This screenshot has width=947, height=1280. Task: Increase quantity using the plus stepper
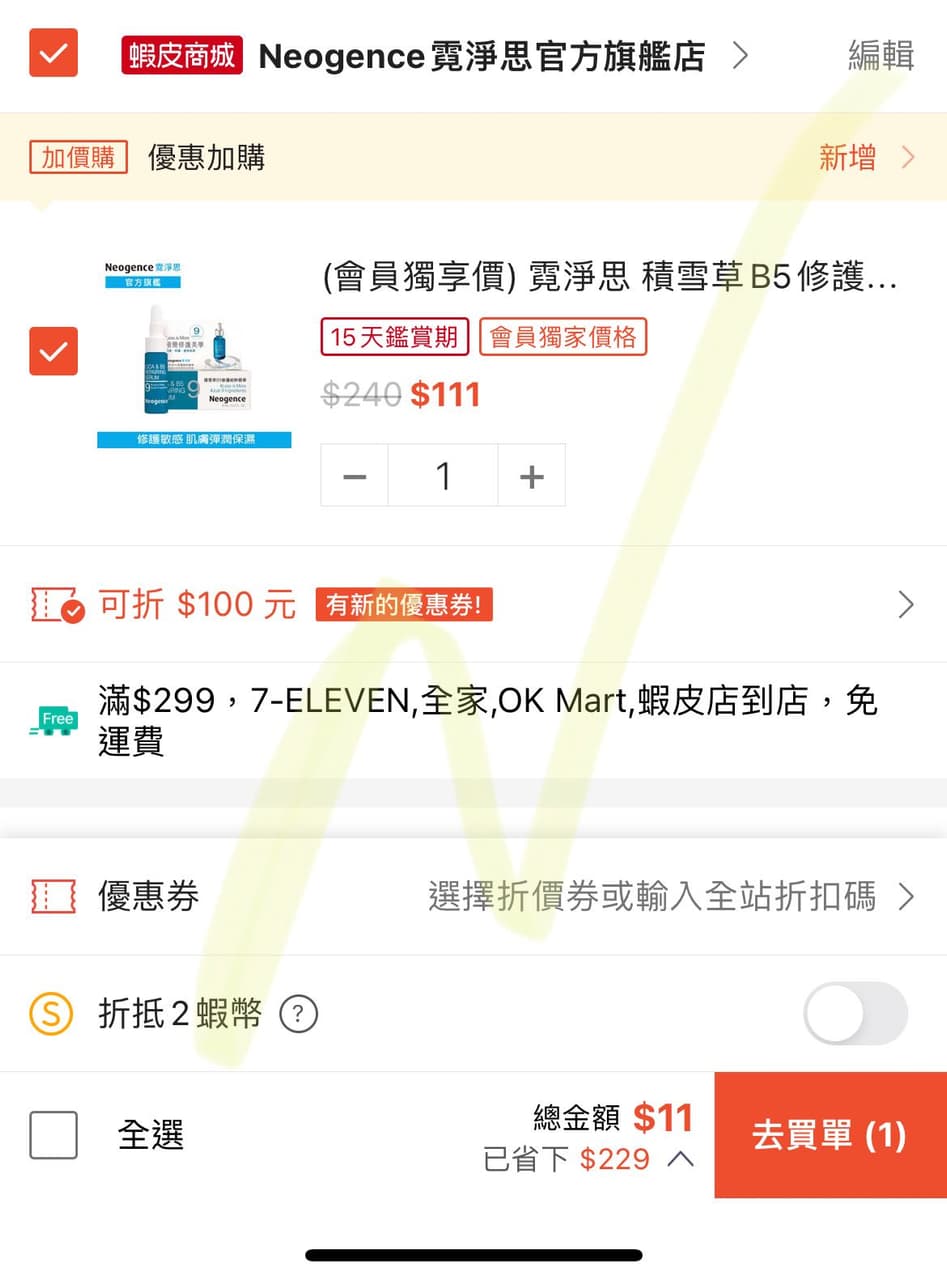tap(531, 475)
